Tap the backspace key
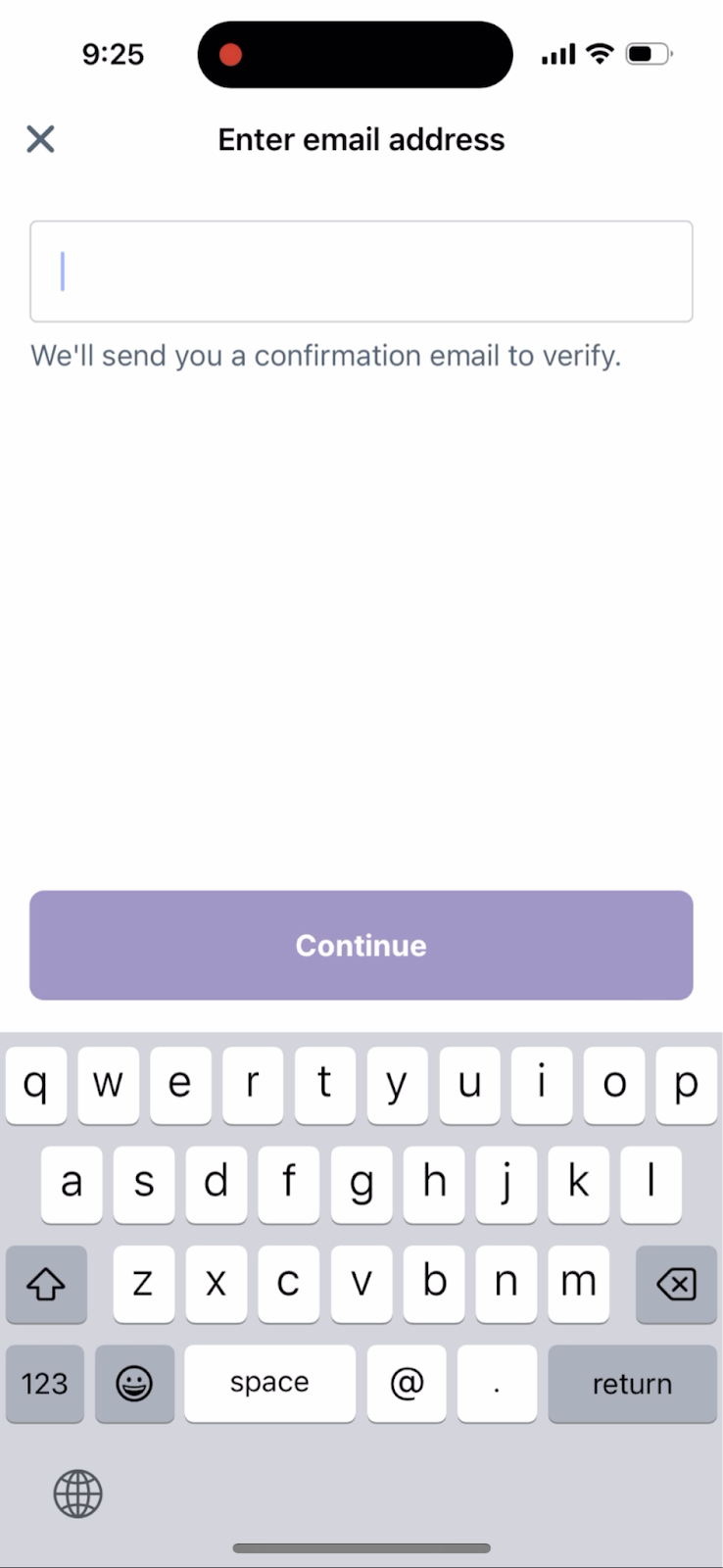This screenshot has height=1568, width=723. tap(676, 1284)
